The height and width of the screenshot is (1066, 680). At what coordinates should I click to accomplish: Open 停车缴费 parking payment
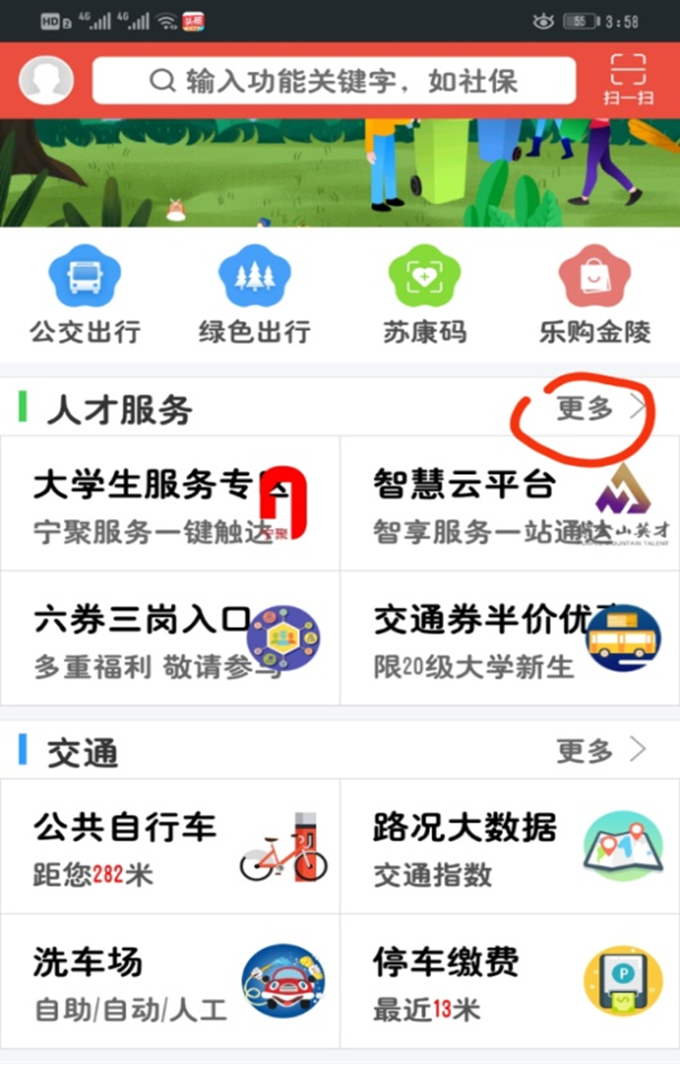[x=510, y=981]
